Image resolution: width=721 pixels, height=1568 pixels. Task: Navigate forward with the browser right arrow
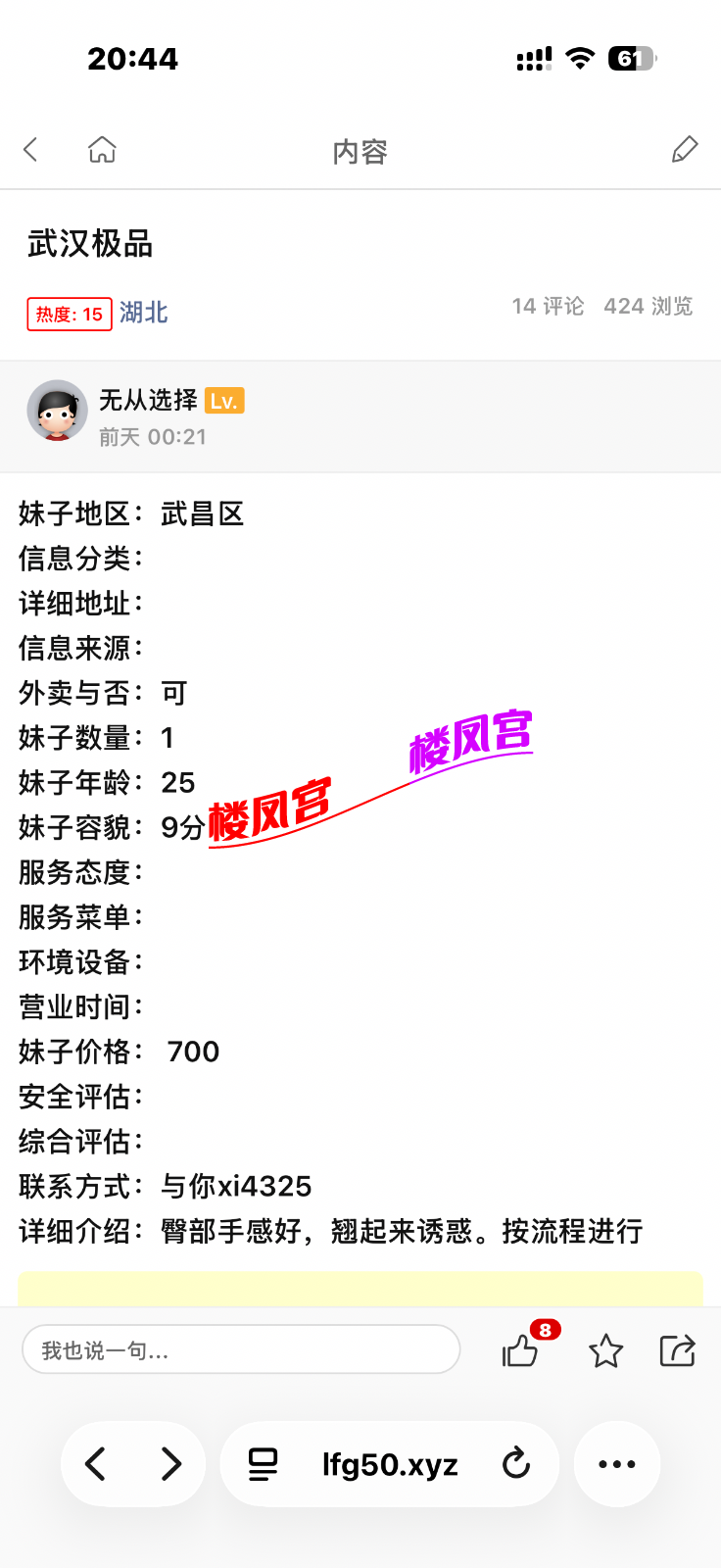coord(171,1464)
